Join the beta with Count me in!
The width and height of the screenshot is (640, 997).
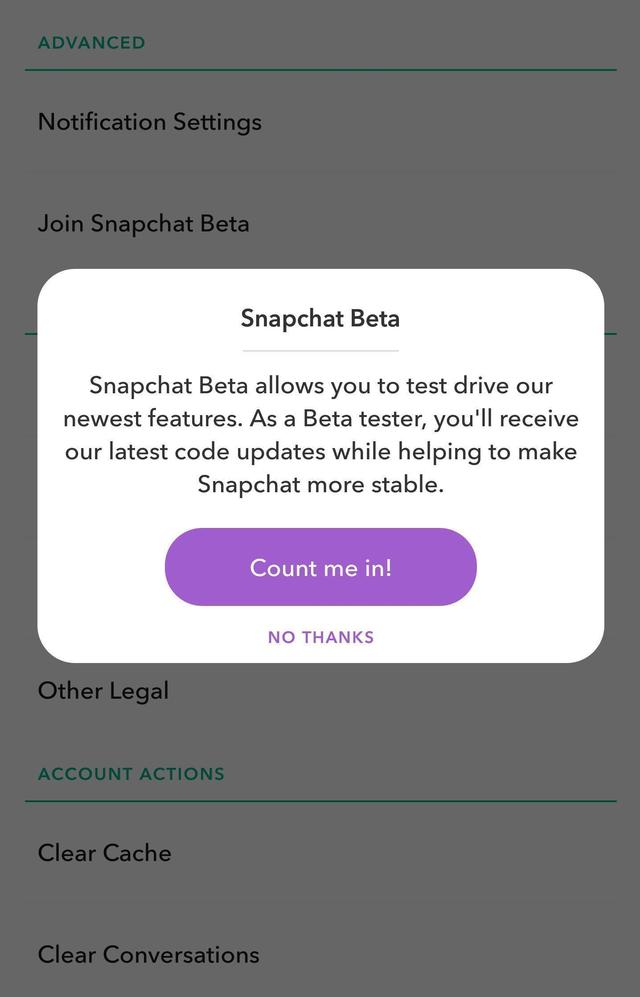(x=320, y=567)
